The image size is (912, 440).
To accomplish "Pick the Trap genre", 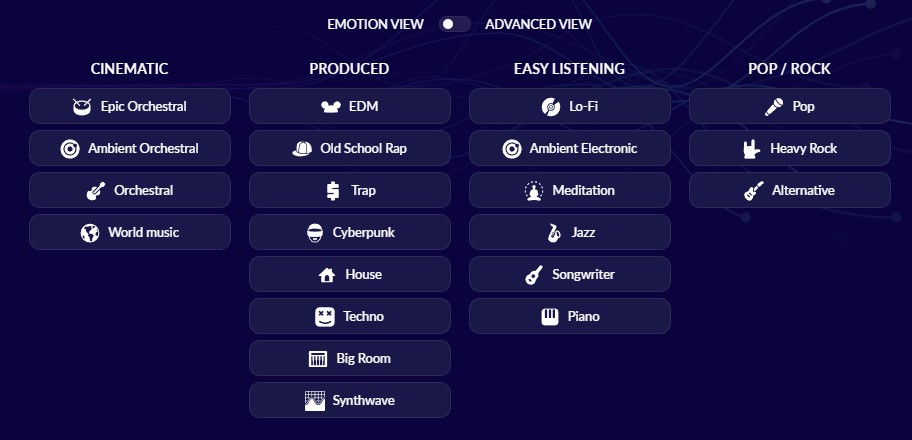I will [x=350, y=190].
